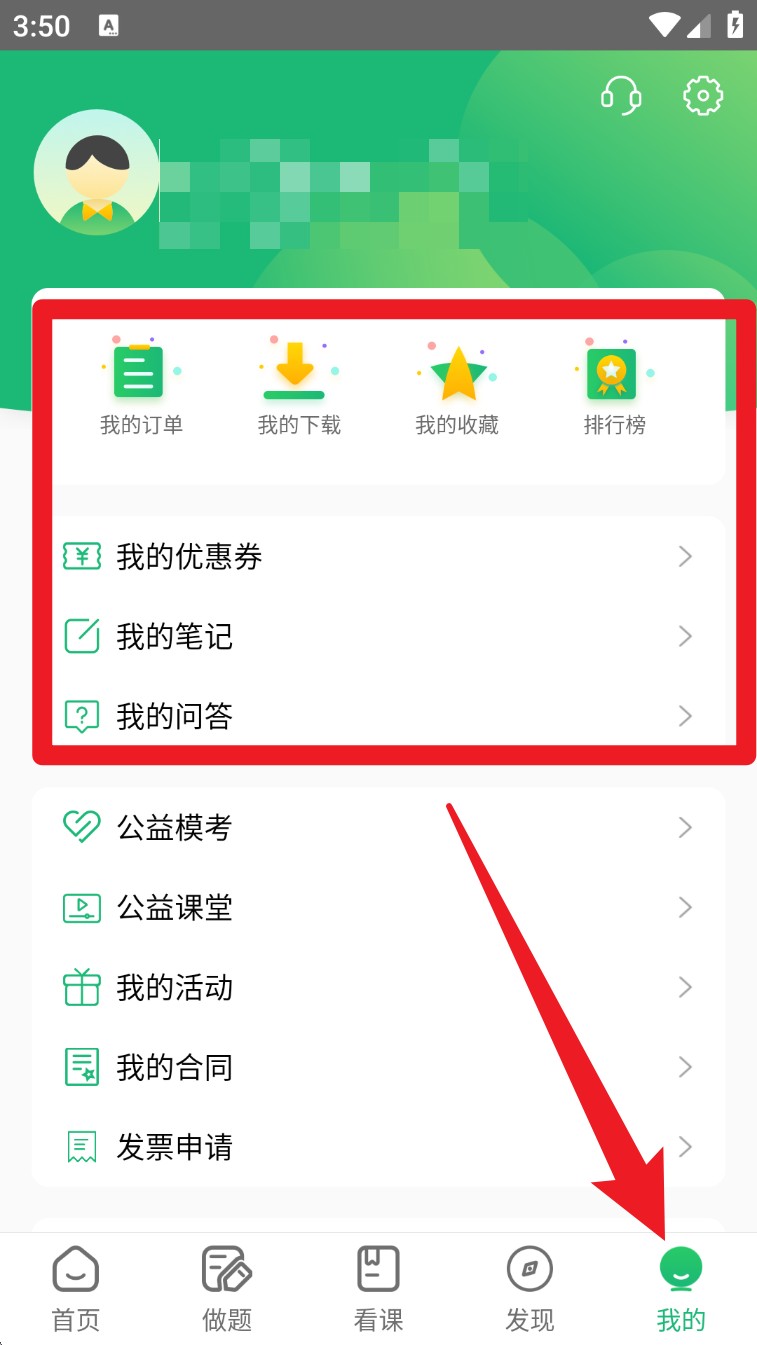757x1345 pixels.
Task: Select the 我的 tab
Action: (x=680, y=1290)
